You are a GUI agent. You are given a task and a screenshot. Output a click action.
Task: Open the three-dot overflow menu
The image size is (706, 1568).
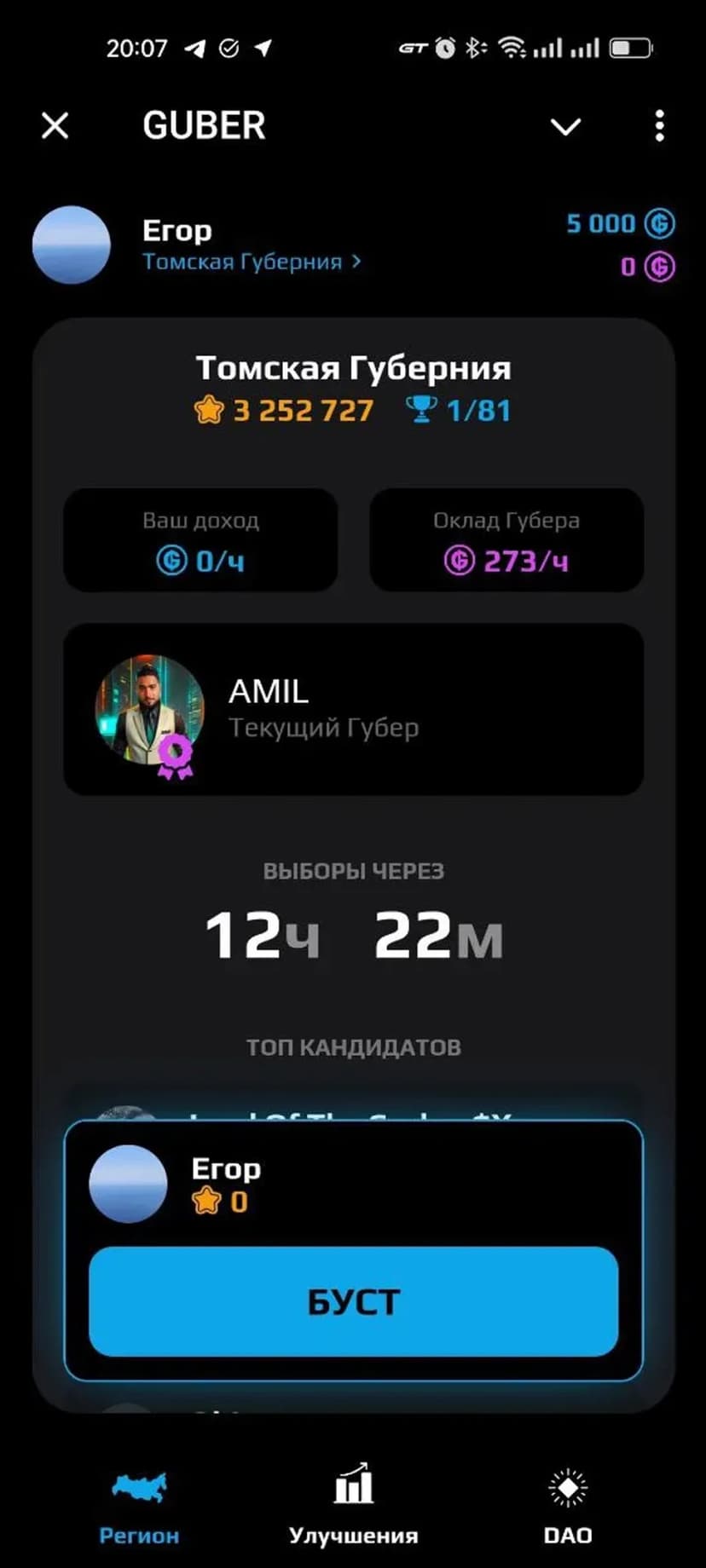[659, 126]
